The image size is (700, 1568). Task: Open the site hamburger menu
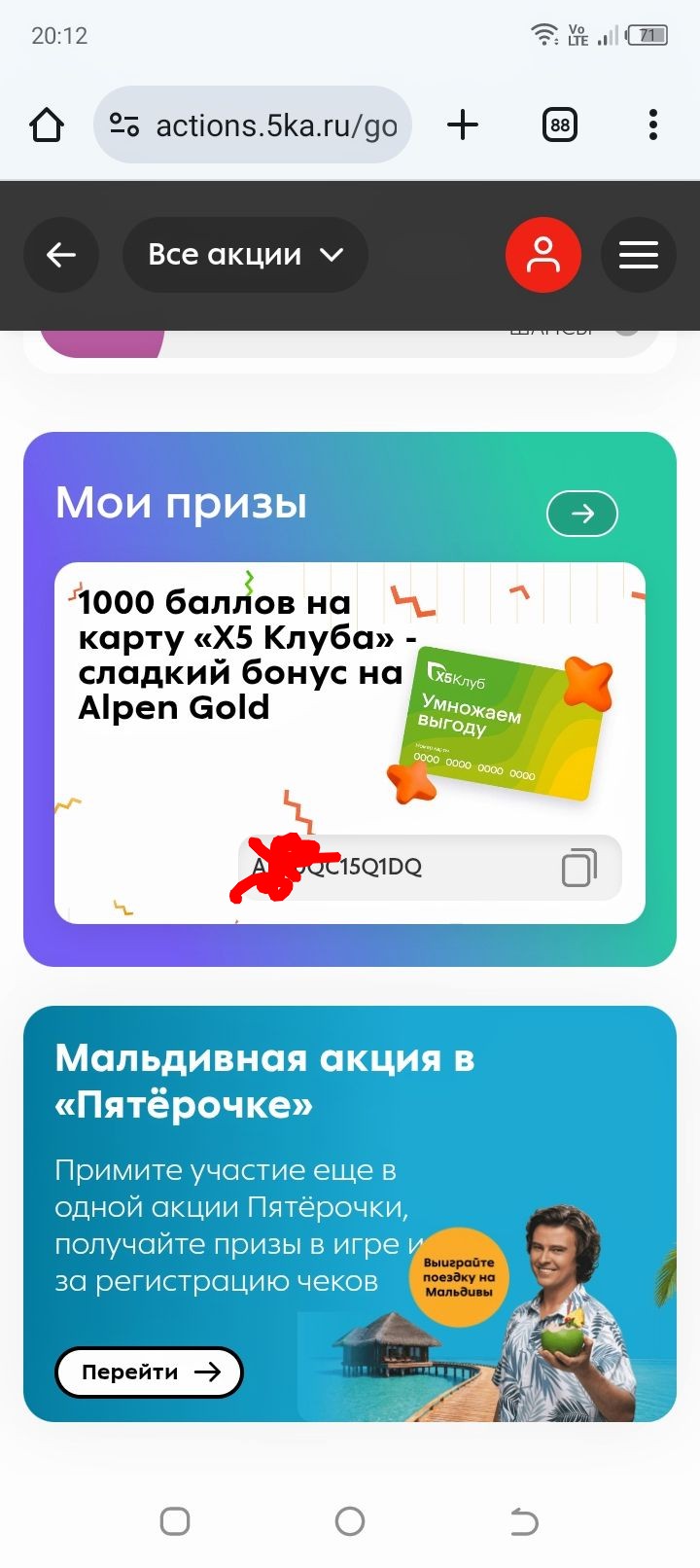pos(638,255)
